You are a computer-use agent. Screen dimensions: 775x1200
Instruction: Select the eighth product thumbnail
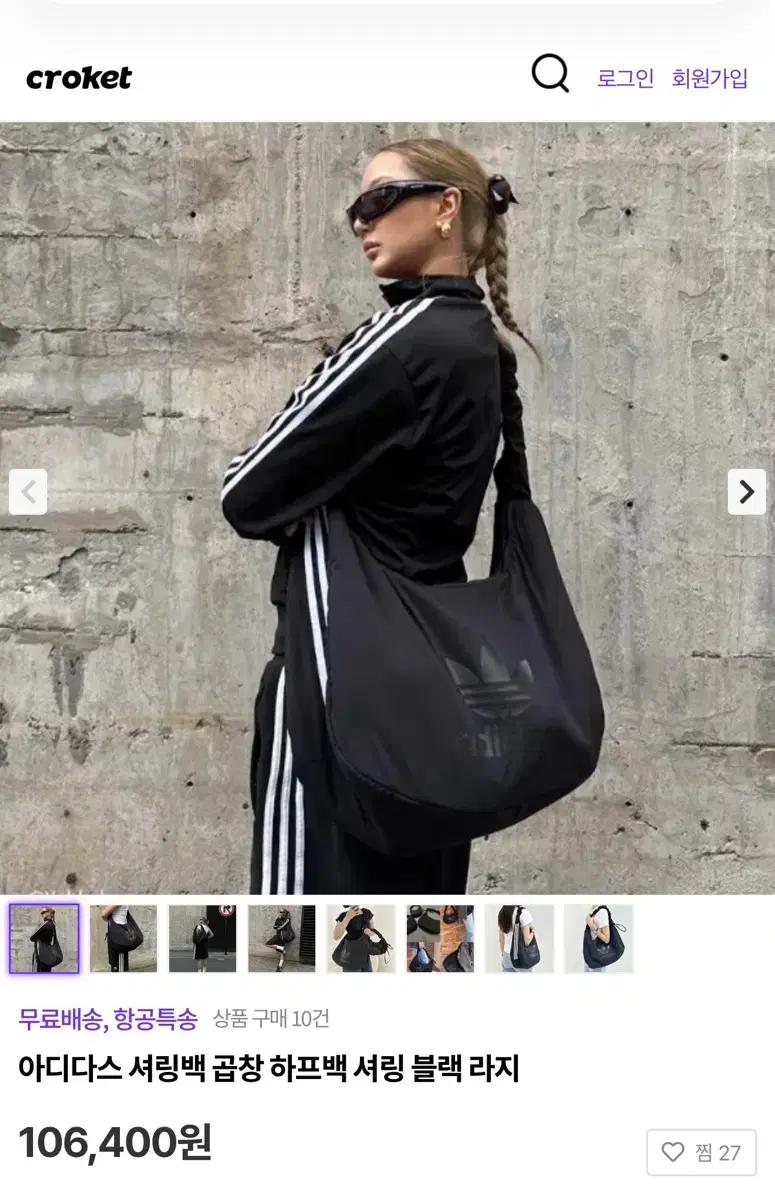pos(598,938)
